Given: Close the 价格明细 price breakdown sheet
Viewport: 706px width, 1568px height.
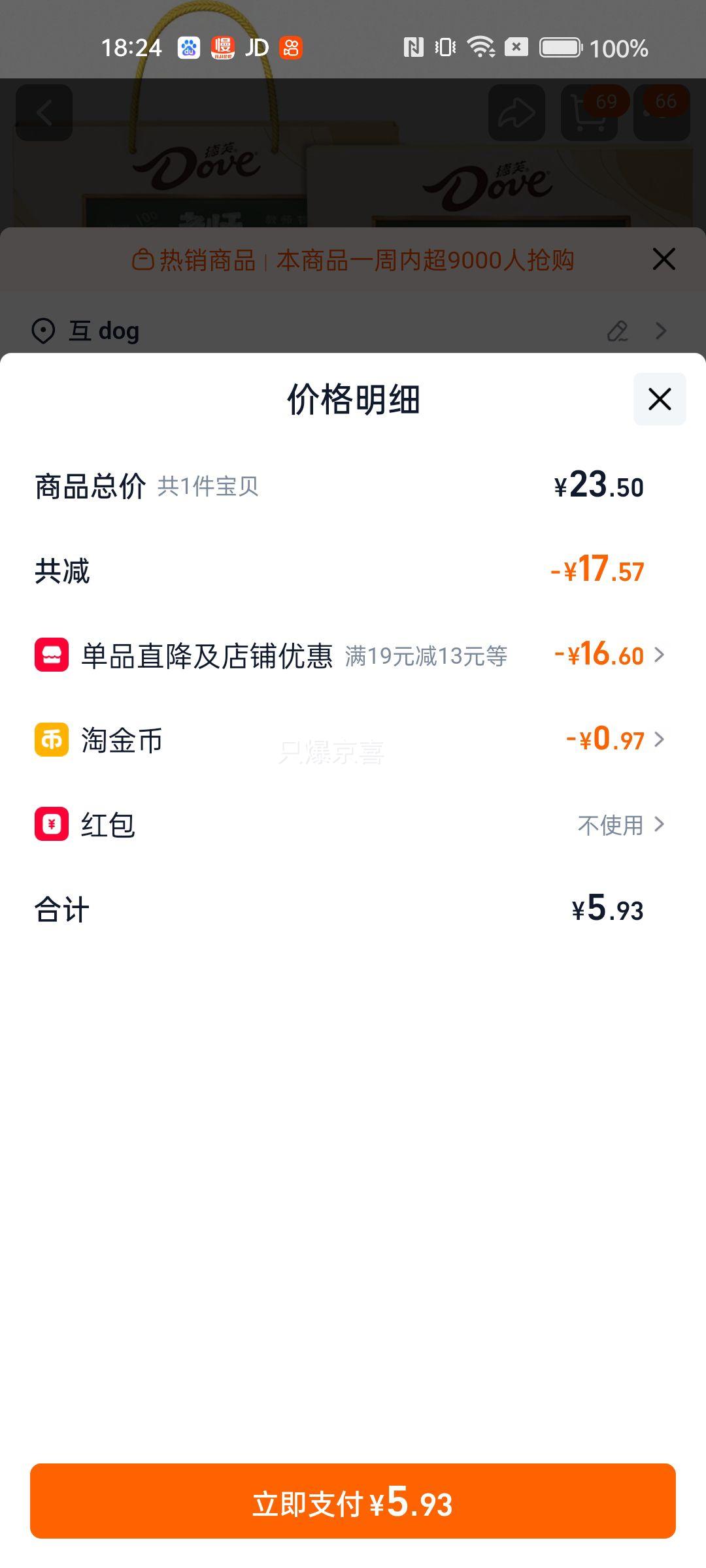Looking at the screenshot, I should pyautogui.click(x=659, y=399).
